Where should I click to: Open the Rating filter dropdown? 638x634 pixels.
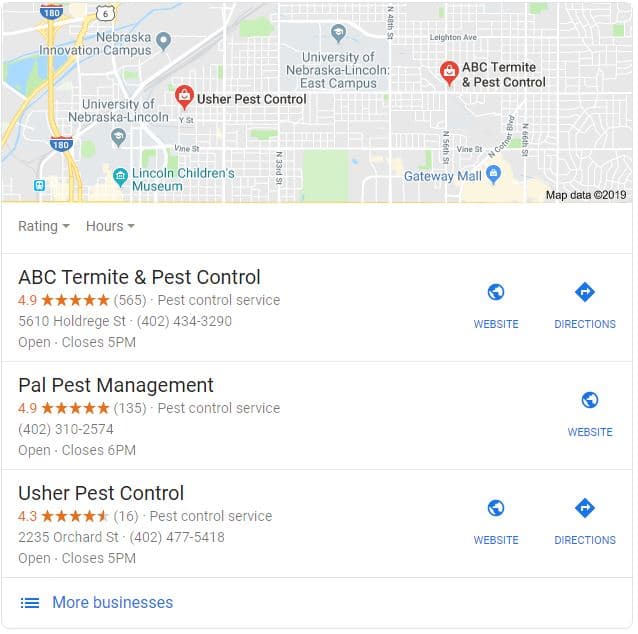click(x=44, y=226)
